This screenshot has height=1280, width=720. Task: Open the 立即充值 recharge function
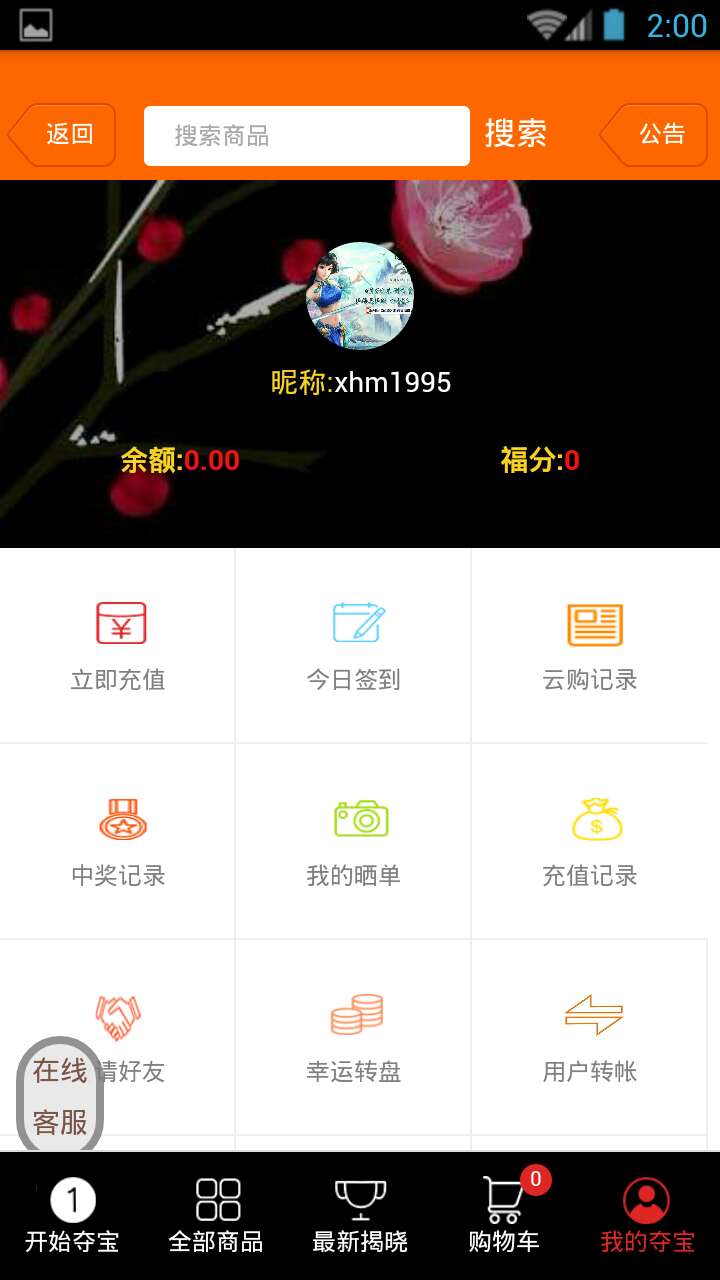coord(119,645)
